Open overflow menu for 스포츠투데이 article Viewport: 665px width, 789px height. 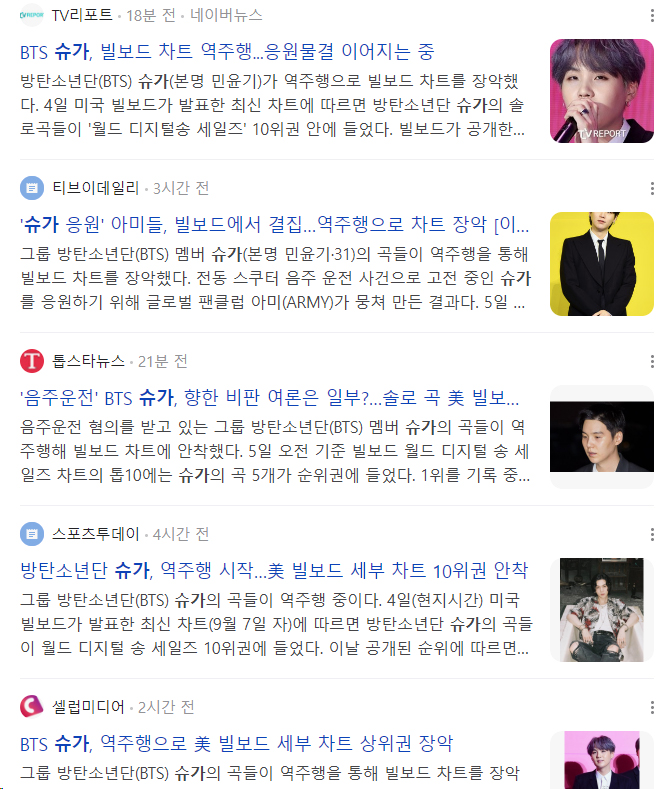click(x=652, y=534)
